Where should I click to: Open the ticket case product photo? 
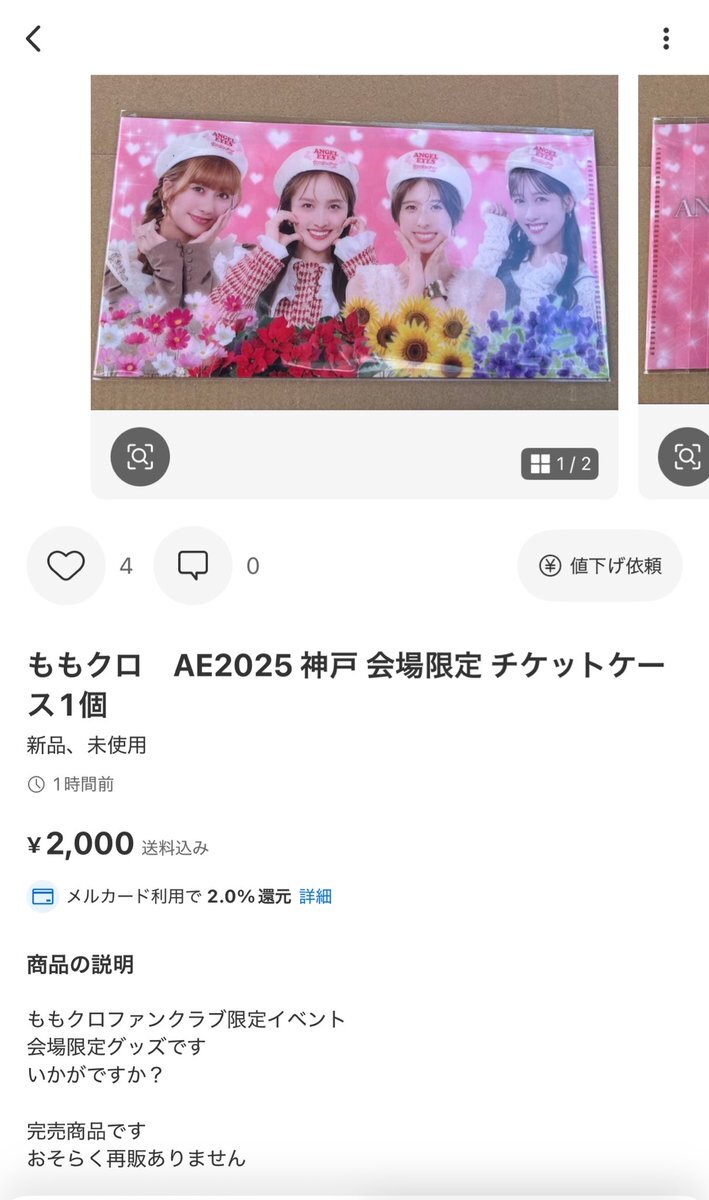pos(354,242)
